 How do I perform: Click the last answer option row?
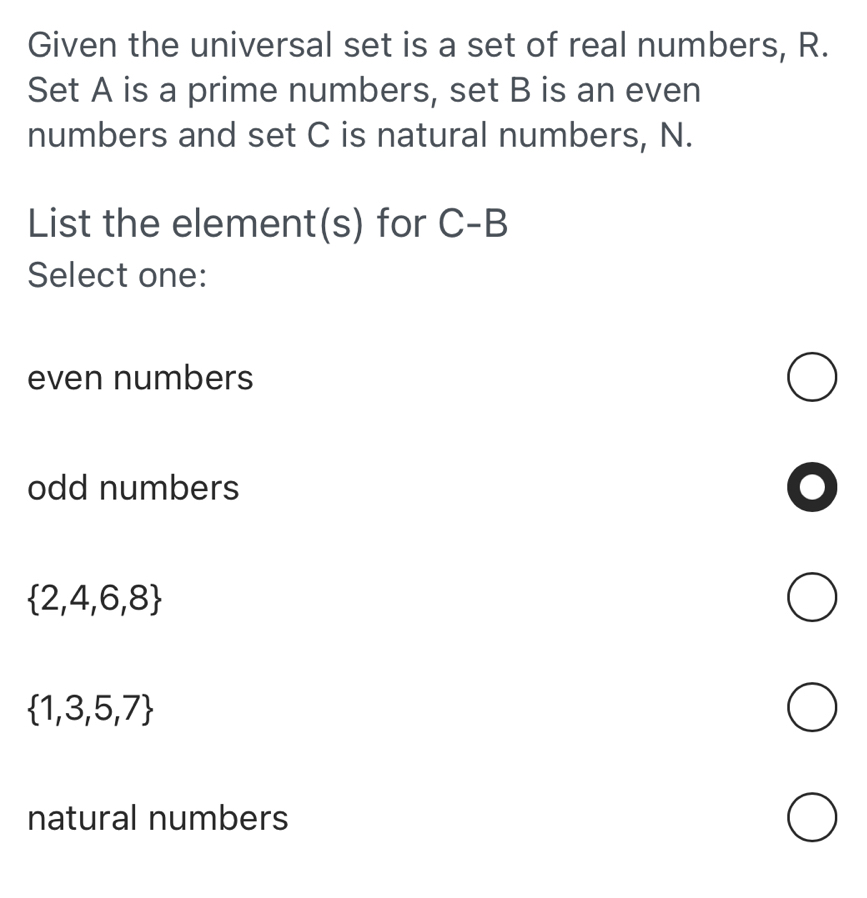[x=430, y=818]
